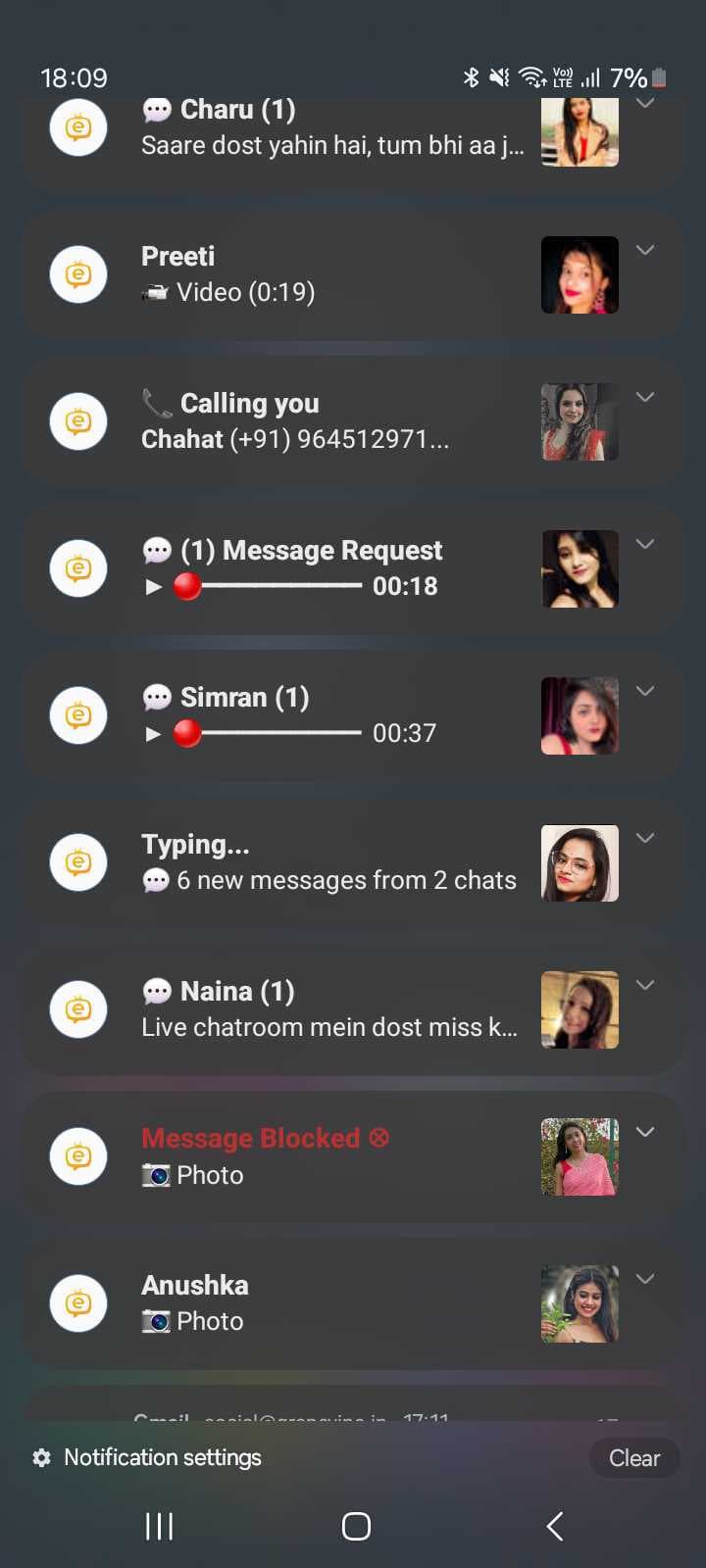The image size is (706, 1568).
Task: Expand the Anushka notification chevron
Action: point(645,1279)
